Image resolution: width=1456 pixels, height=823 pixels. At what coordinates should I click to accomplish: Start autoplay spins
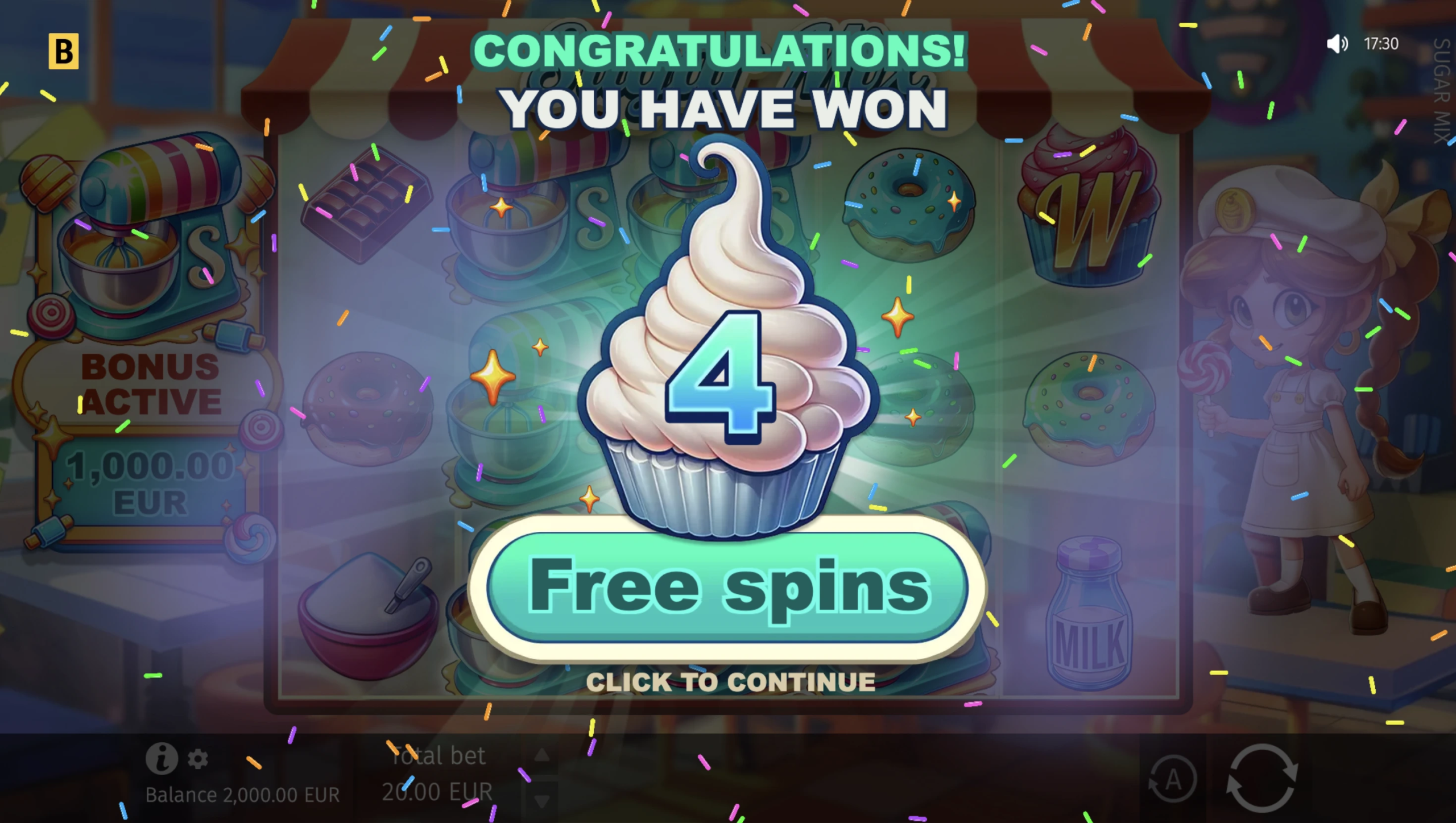pos(1173,779)
